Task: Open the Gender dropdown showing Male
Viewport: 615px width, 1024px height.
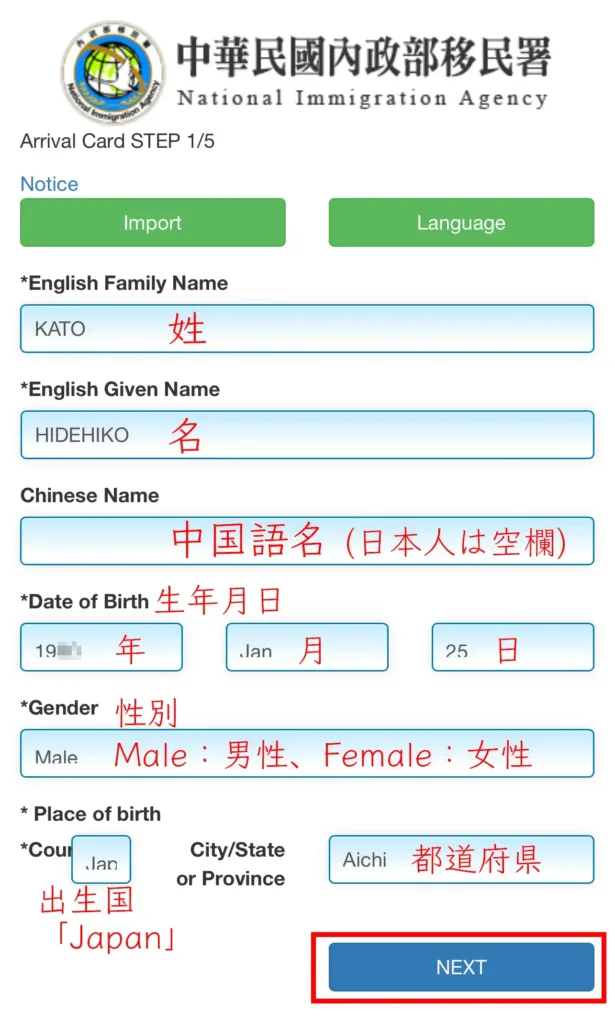Action: coord(307,754)
